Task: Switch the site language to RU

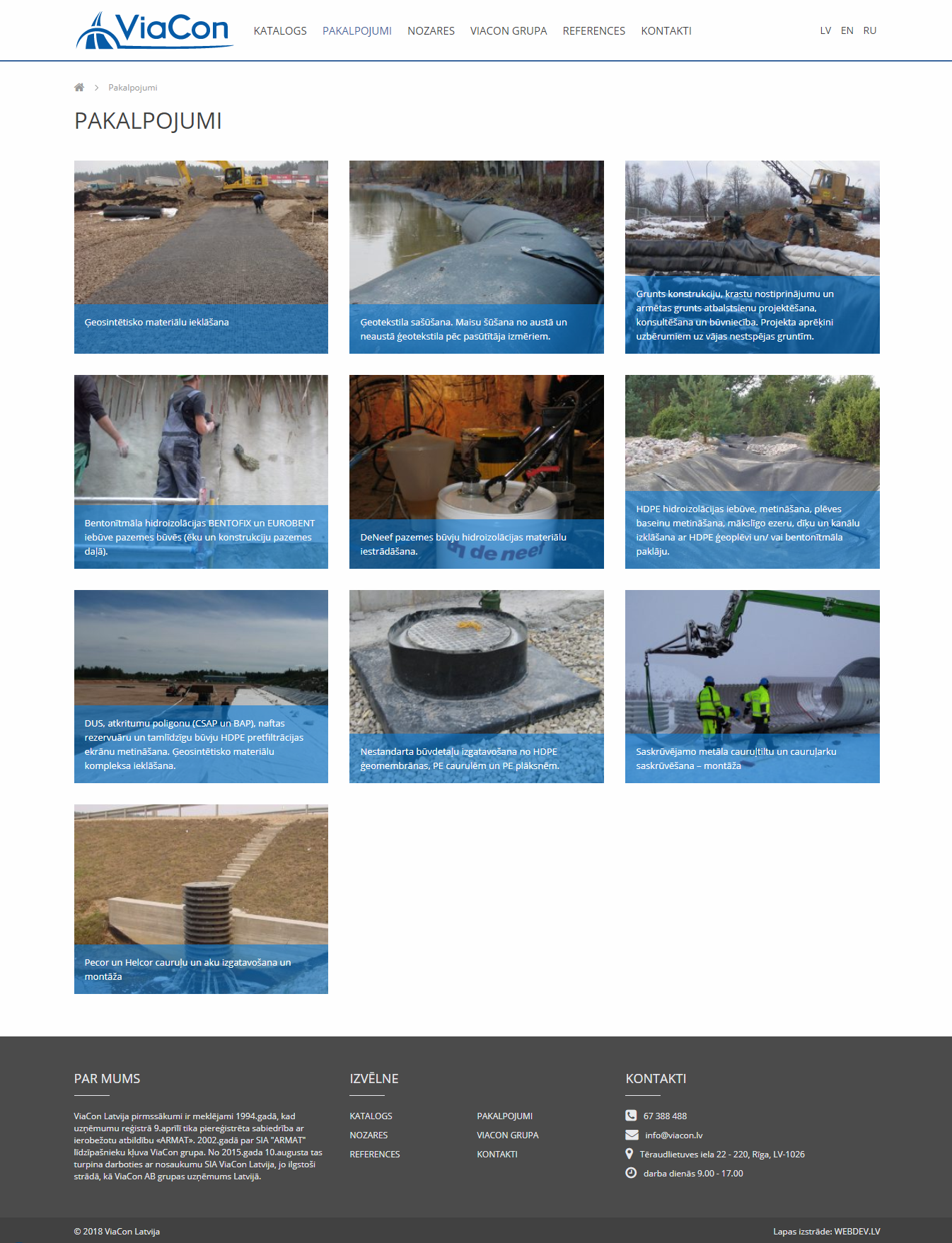Action: [x=869, y=30]
